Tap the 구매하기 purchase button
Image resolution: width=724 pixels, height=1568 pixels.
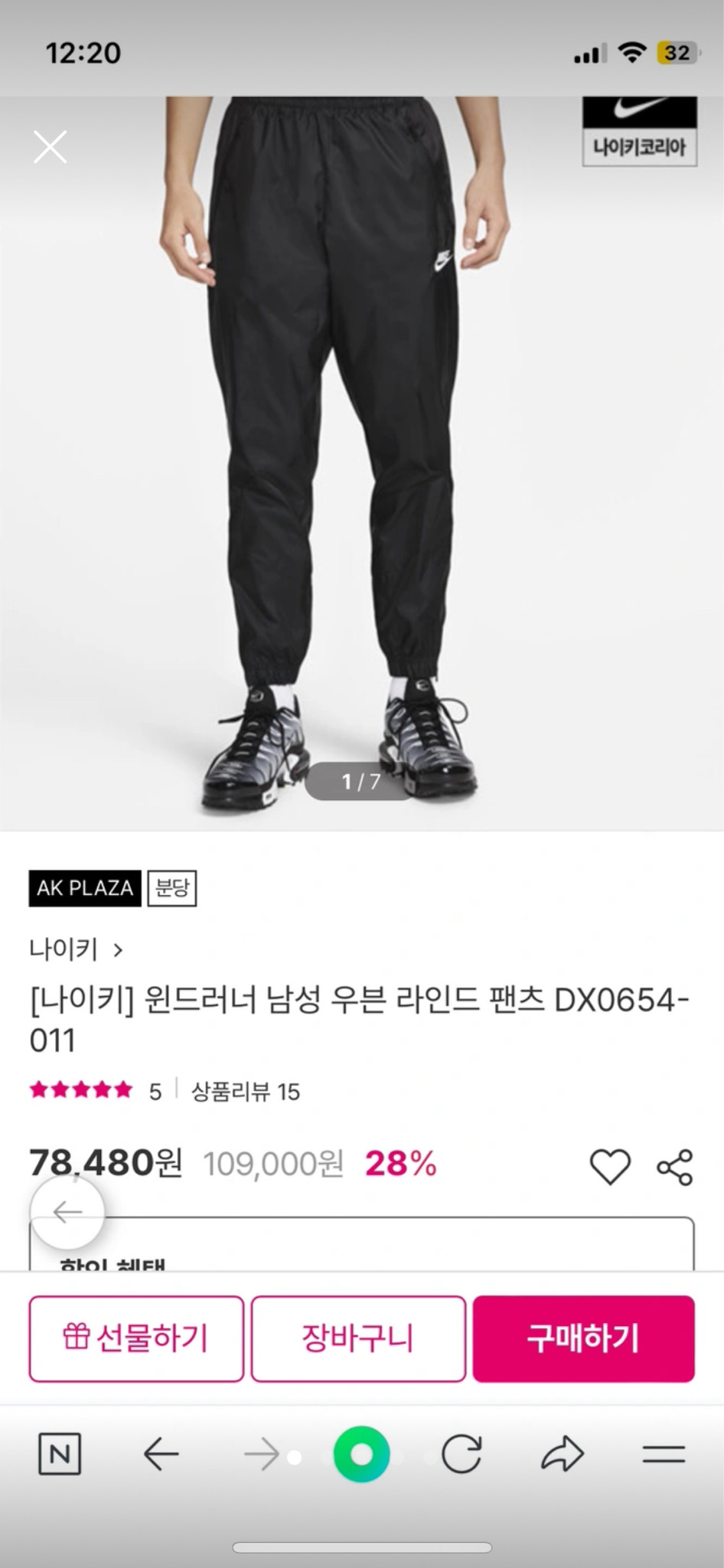pyautogui.click(x=584, y=1338)
